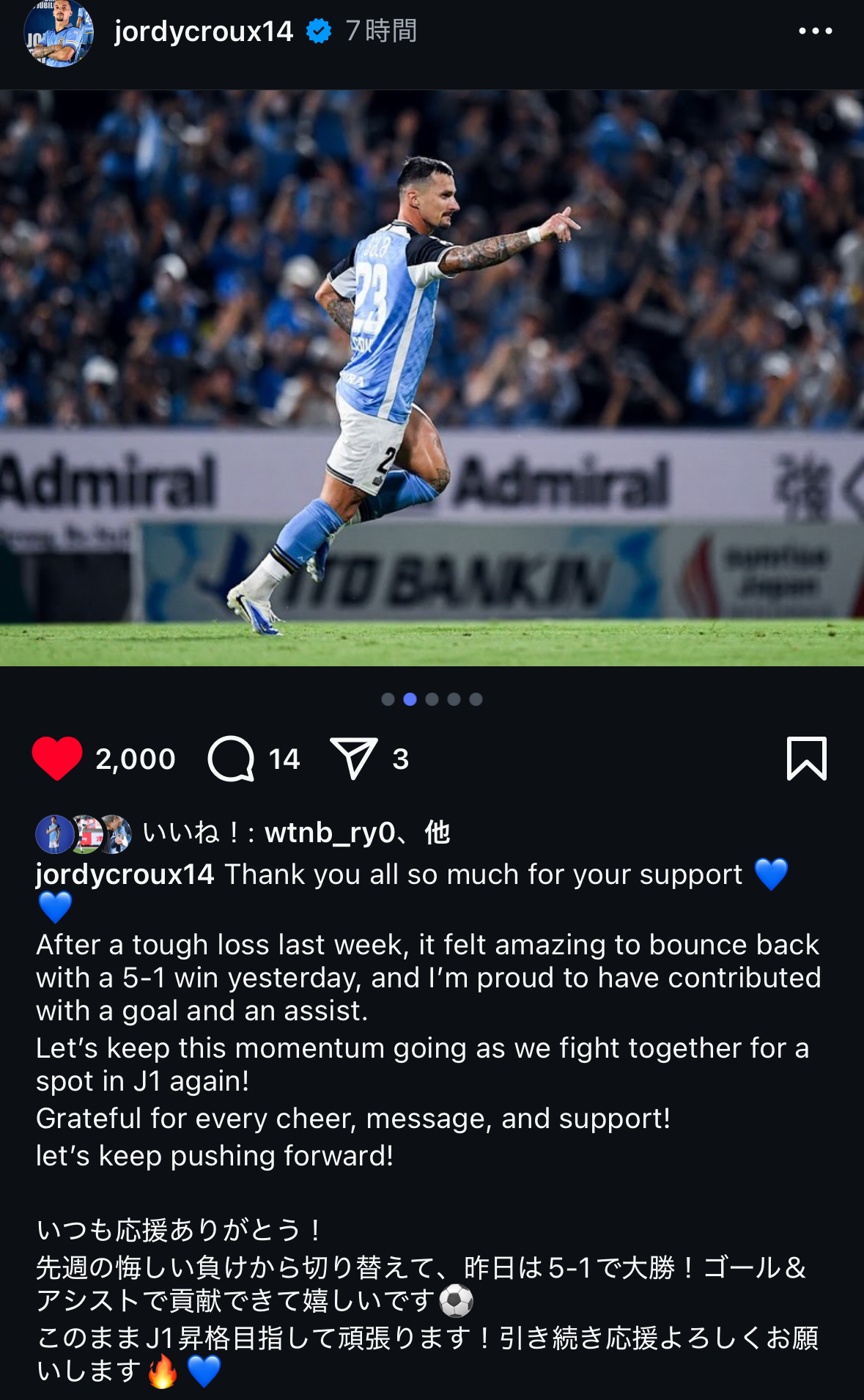The height and width of the screenshot is (1400, 864).
Task: View the list of 2,000 likes
Action: tap(136, 759)
